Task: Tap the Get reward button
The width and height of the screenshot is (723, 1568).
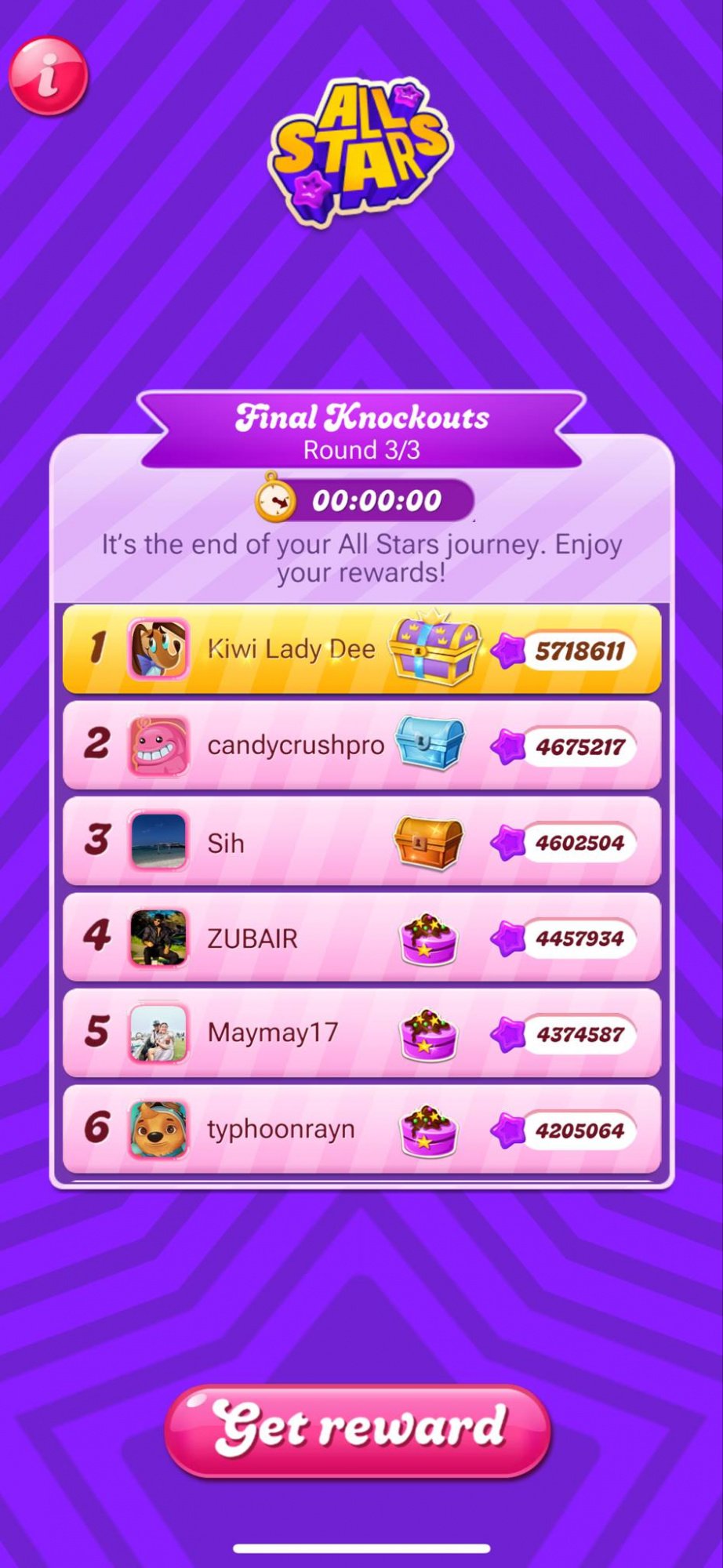Action: coord(358,1431)
